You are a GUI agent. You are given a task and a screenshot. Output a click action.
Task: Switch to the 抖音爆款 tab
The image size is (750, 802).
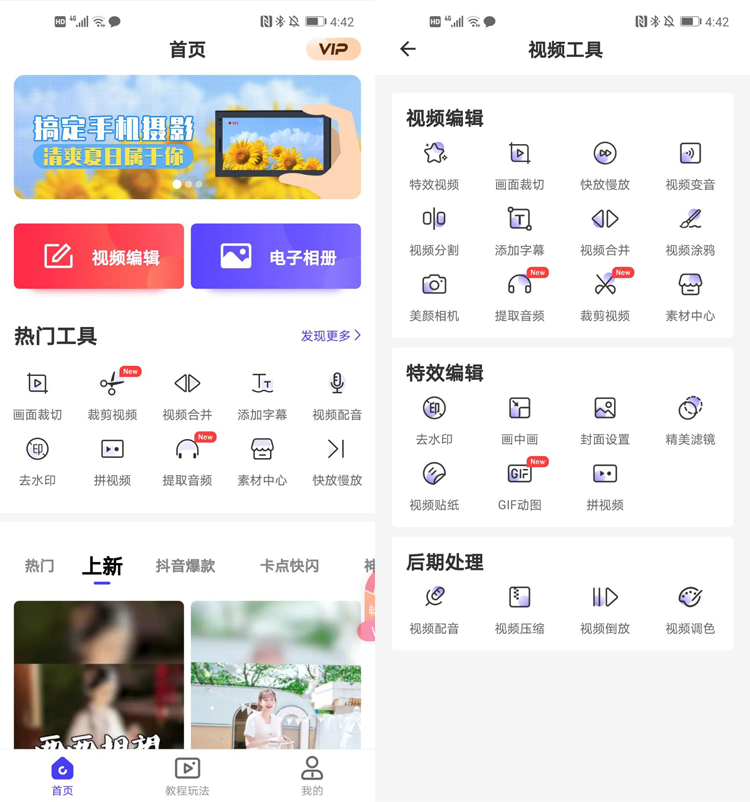click(x=185, y=566)
